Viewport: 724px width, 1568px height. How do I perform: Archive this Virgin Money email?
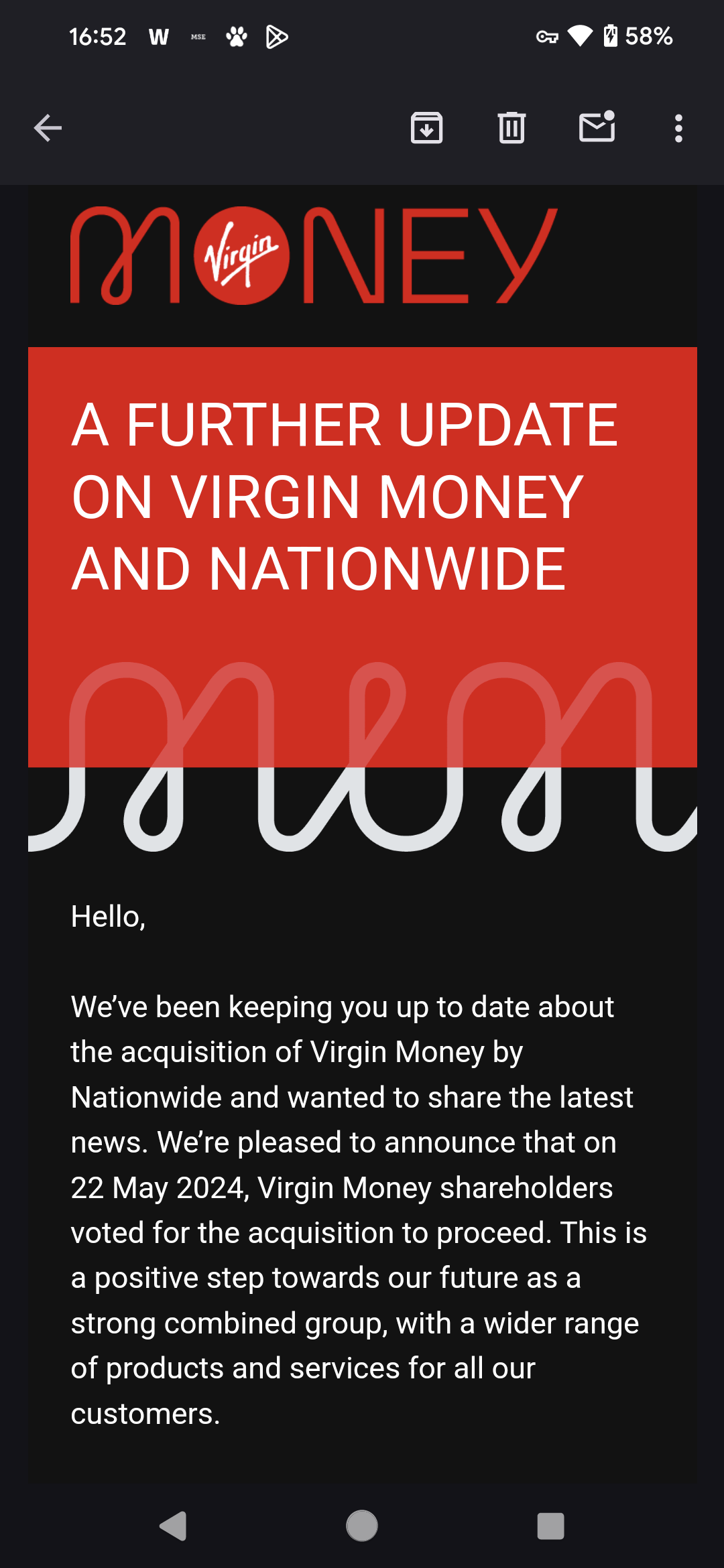[x=426, y=128]
